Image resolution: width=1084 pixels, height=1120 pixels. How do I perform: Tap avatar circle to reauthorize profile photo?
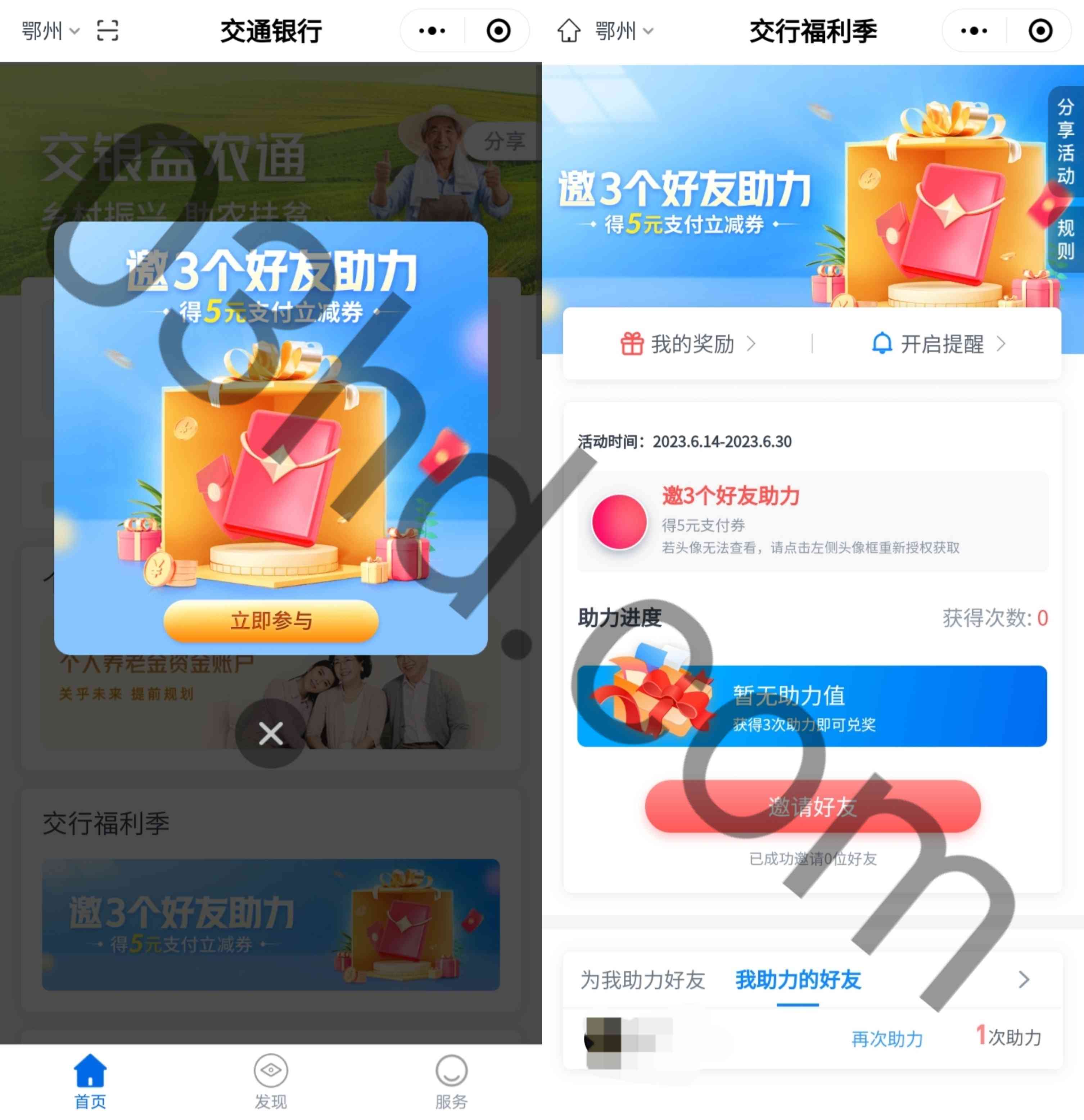pyautogui.click(x=619, y=522)
